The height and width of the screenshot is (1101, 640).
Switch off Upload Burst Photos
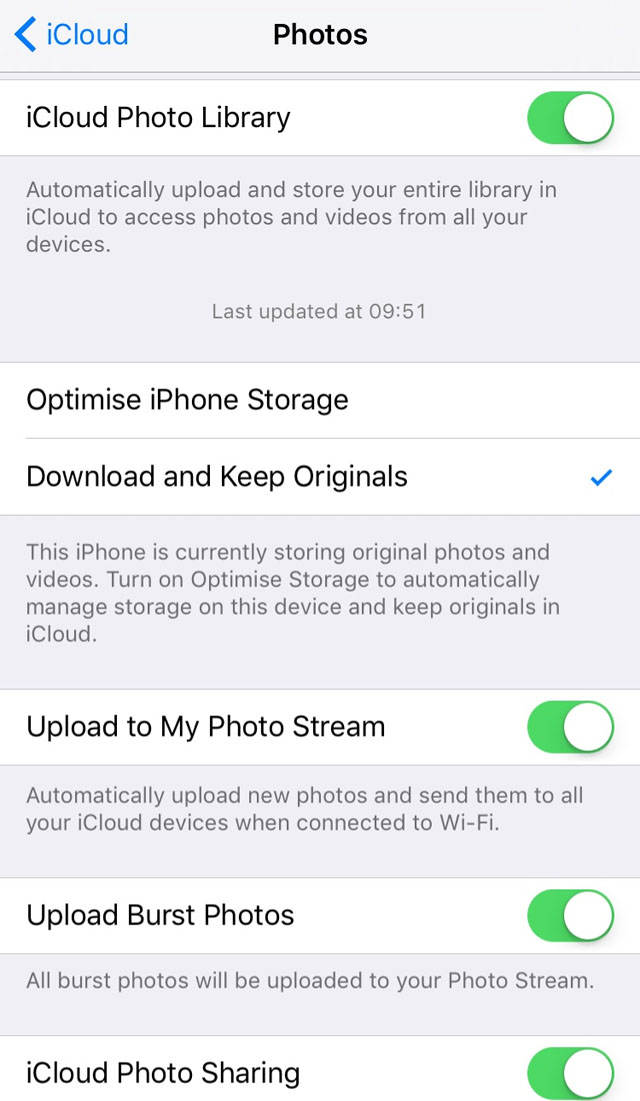pyautogui.click(x=570, y=916)
